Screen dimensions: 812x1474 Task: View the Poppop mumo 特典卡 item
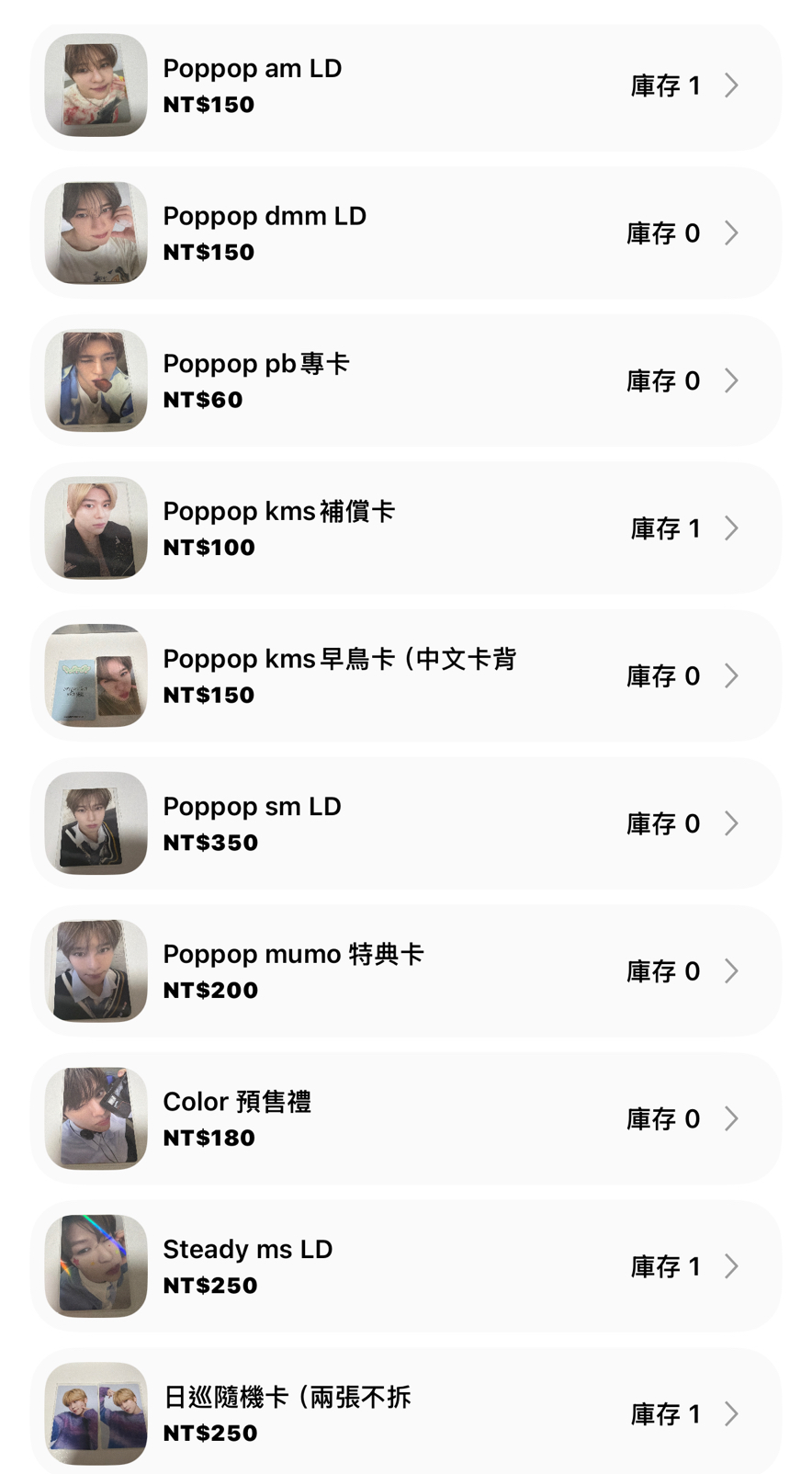404,971
